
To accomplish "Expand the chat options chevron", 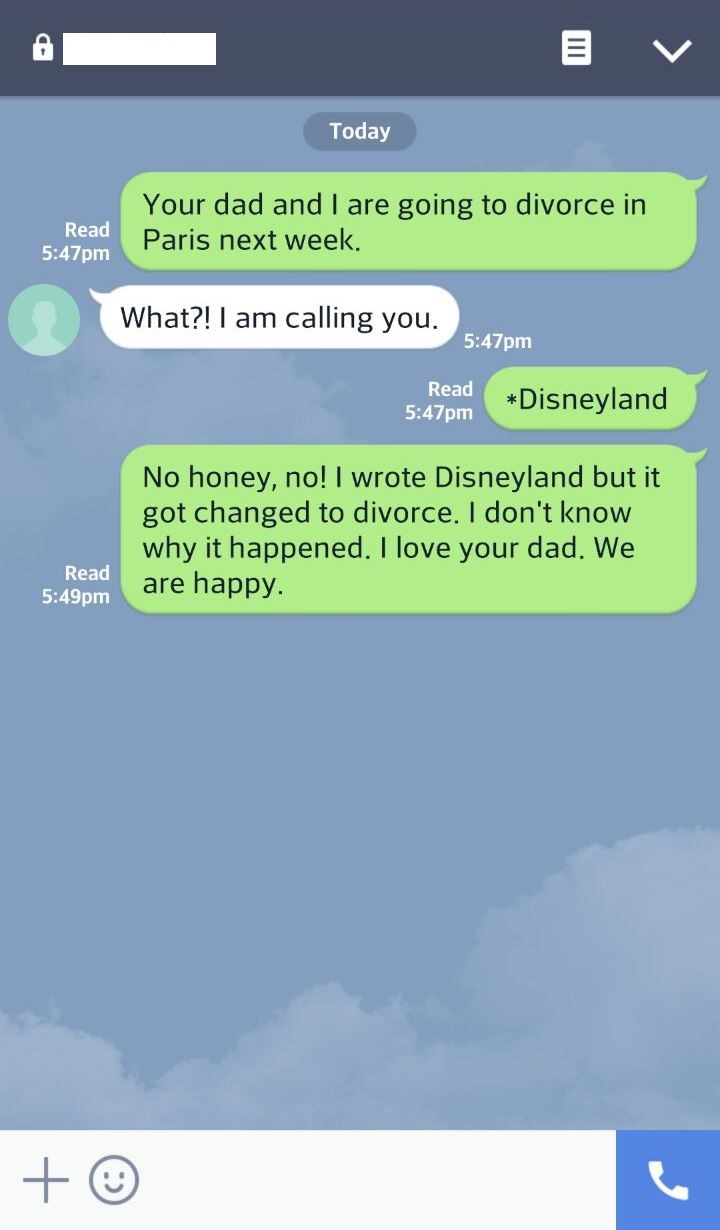I will click(672, 49).
